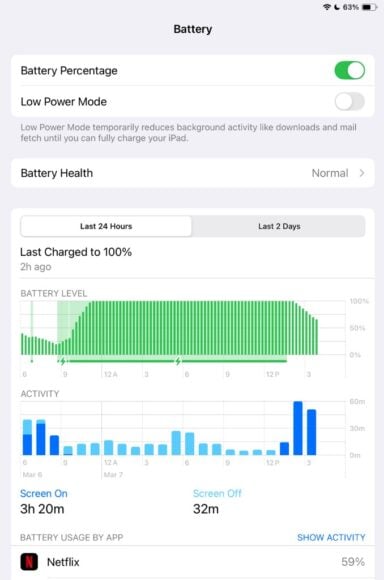Select the Last 24 Hours segment
This screenshot has height=580, width=384.
(106, 226)
